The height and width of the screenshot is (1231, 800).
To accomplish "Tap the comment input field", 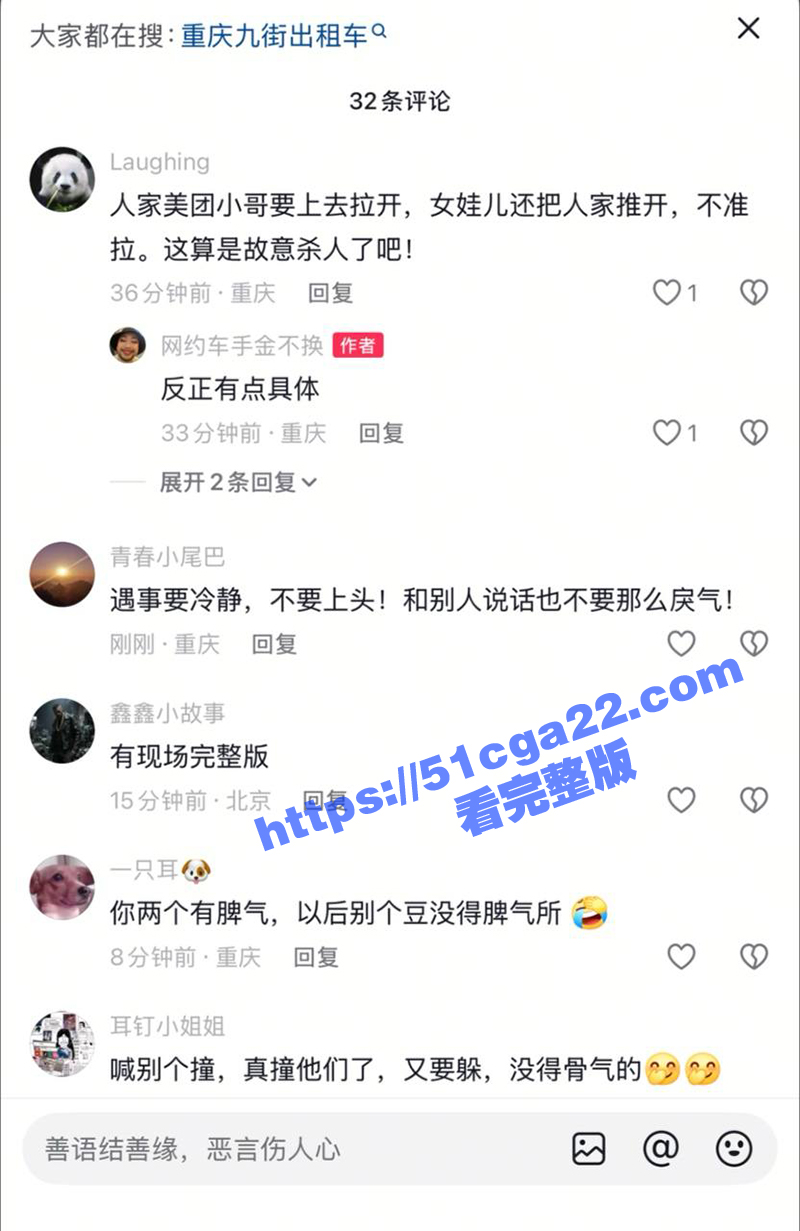I will point(290,1149).
